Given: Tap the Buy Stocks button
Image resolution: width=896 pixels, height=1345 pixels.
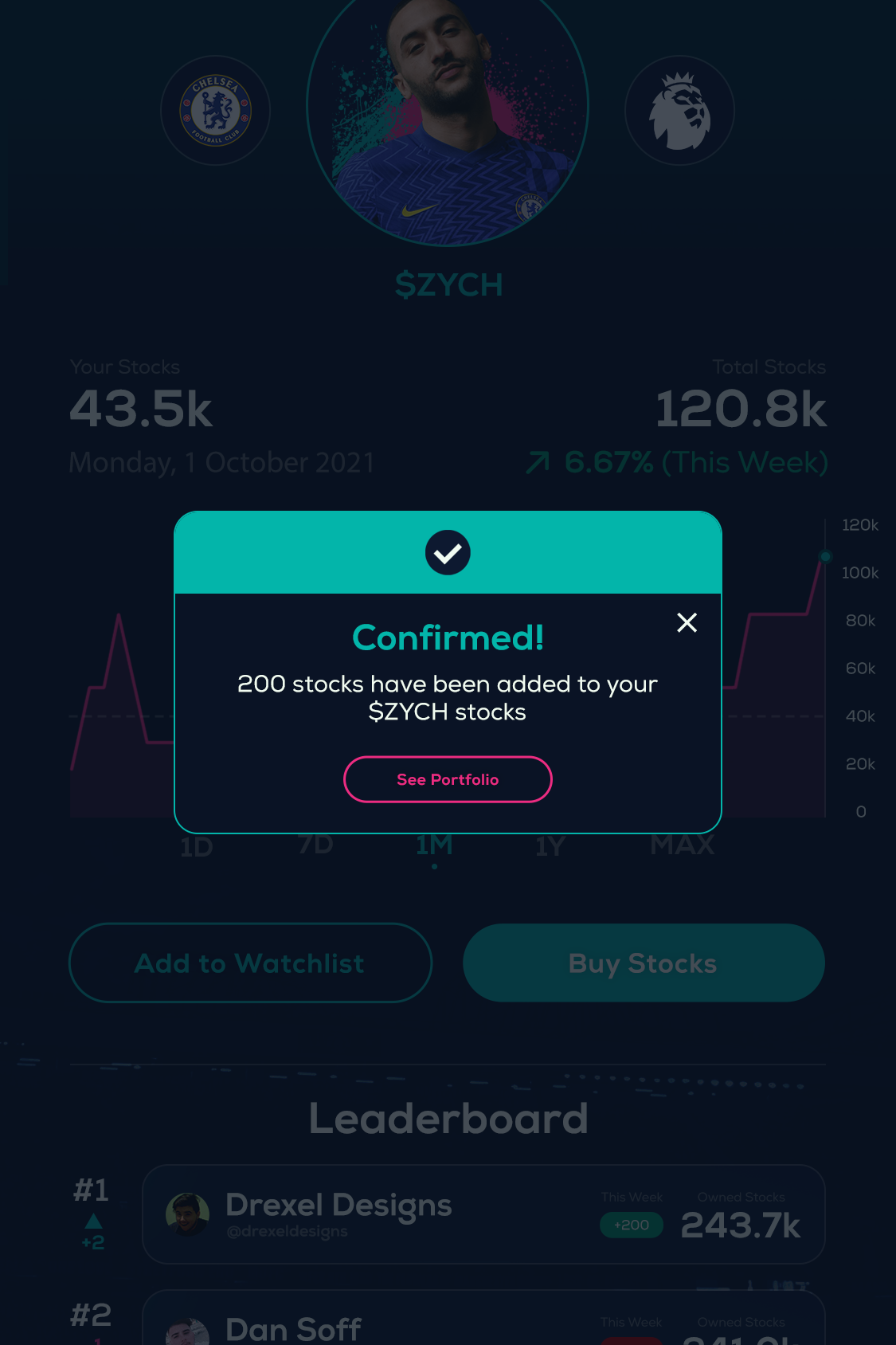Looking at the screenshot, I should click(x=644, y=963).
